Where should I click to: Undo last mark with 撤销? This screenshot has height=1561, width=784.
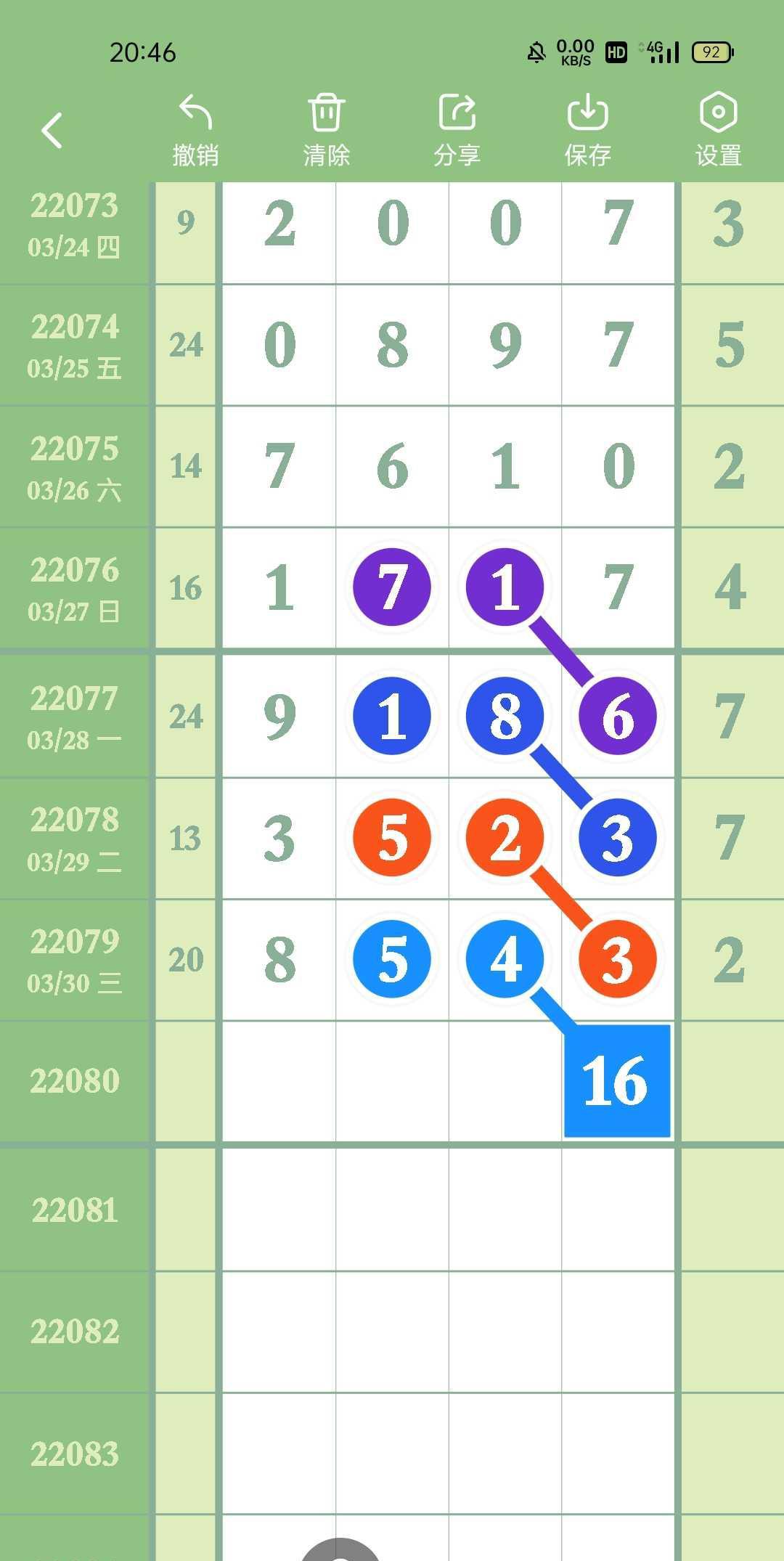click(x=195, y=131)
